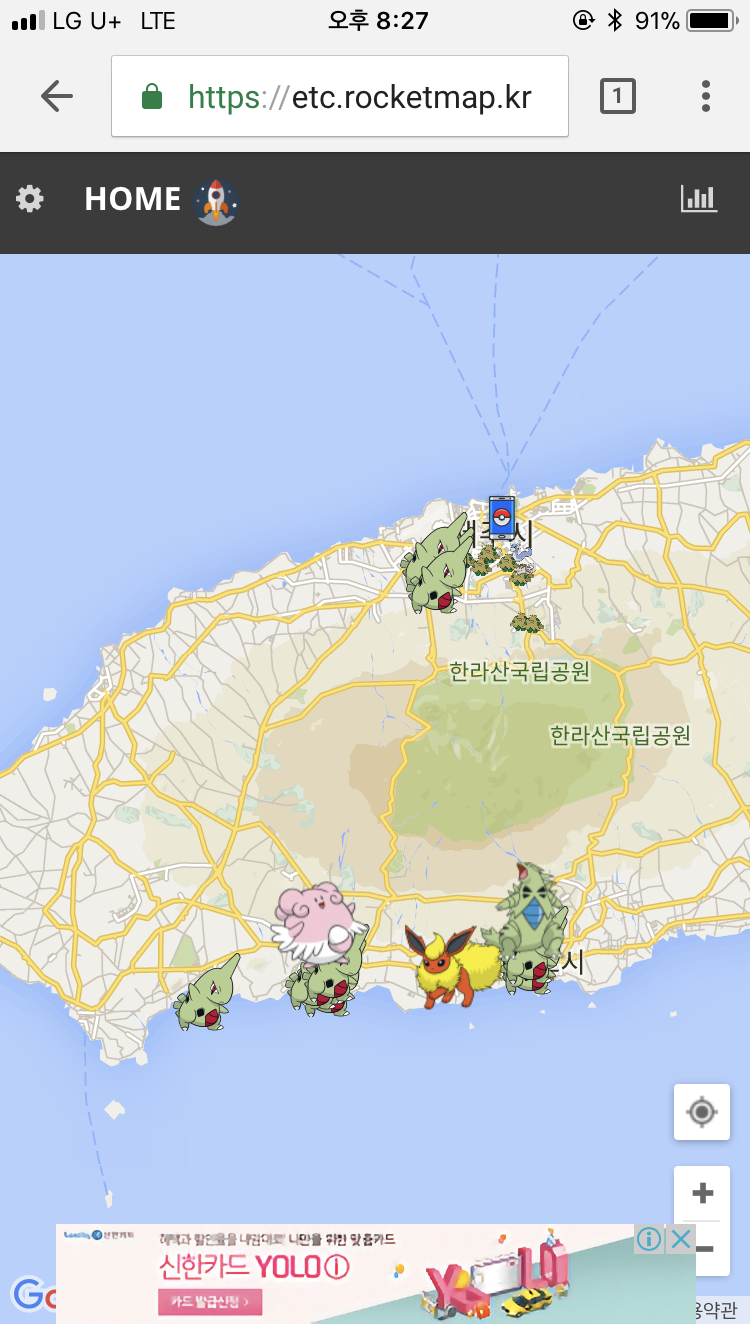This screenshot has height=1334, width=750.
Task: Tap the phone scanner location marker
Action: [501, 517]
